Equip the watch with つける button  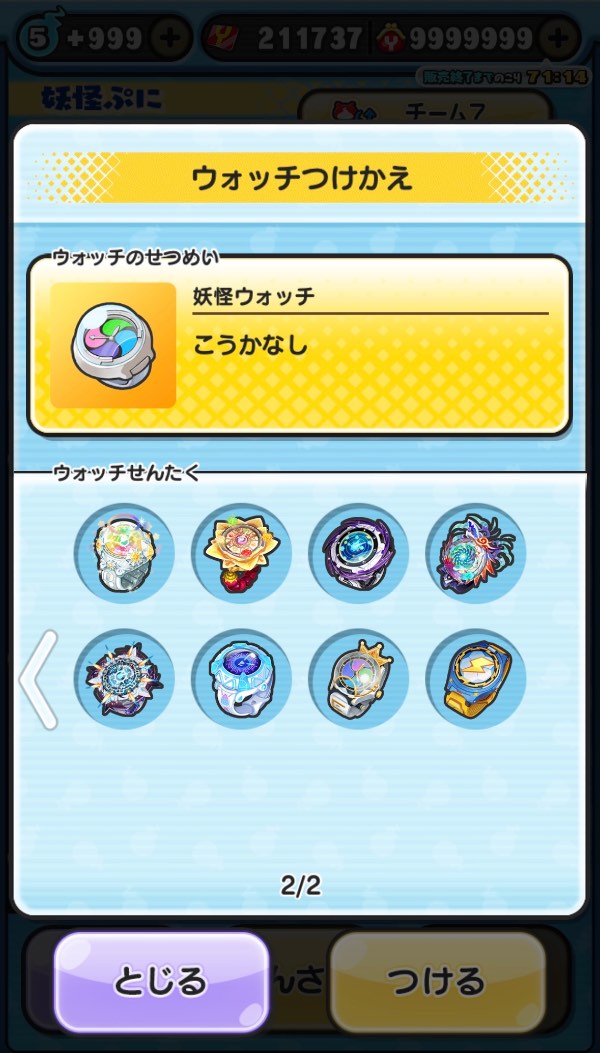pos(437,980)
